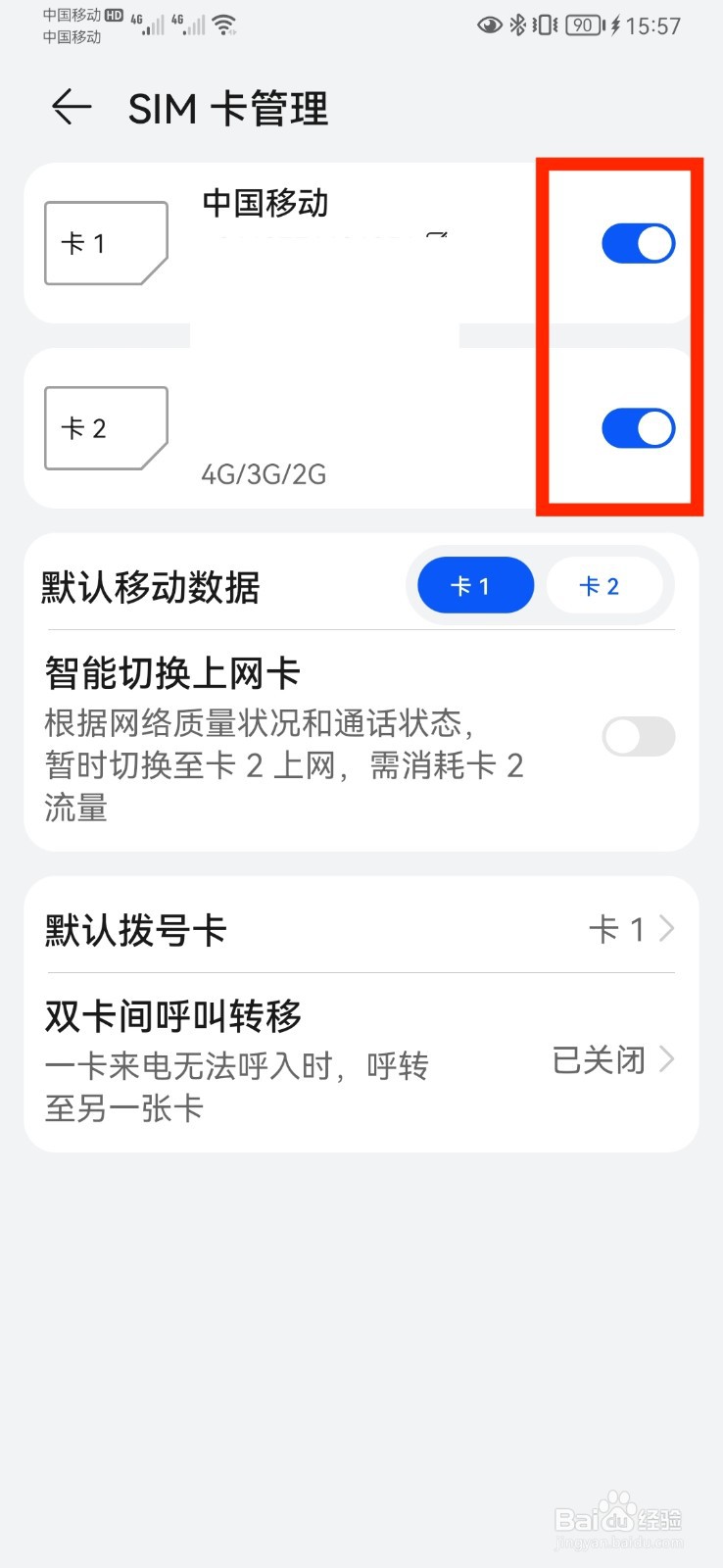The image size is (723, 1568).
Task: Click the 已关闭 status text
Action: pyautogui.click(x=600, y=1059)
